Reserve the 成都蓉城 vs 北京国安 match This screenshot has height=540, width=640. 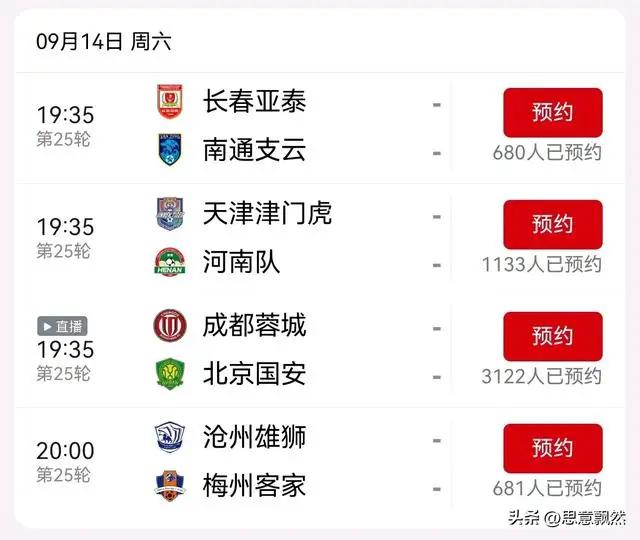tap(552, 336)
